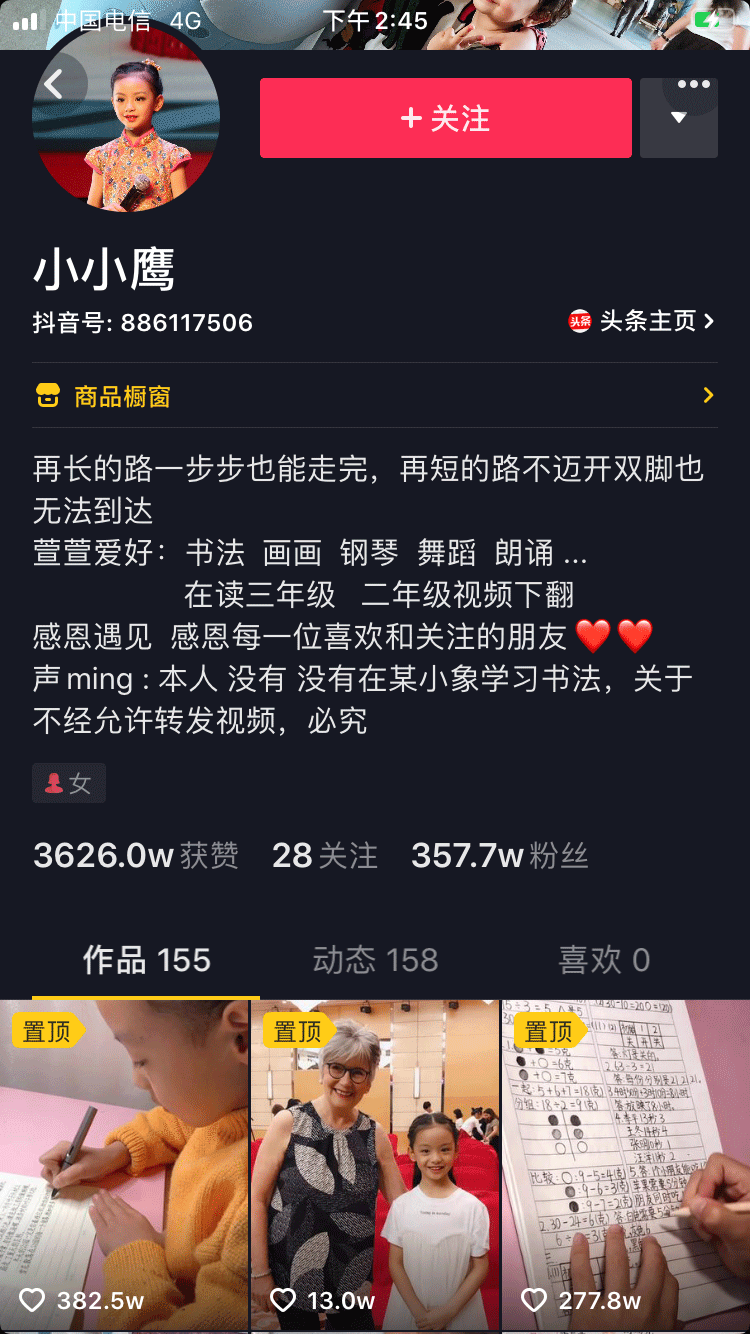Screen dimensions: 750x1334
Task: View the 28 关注 following list
Action: [324, 855]
